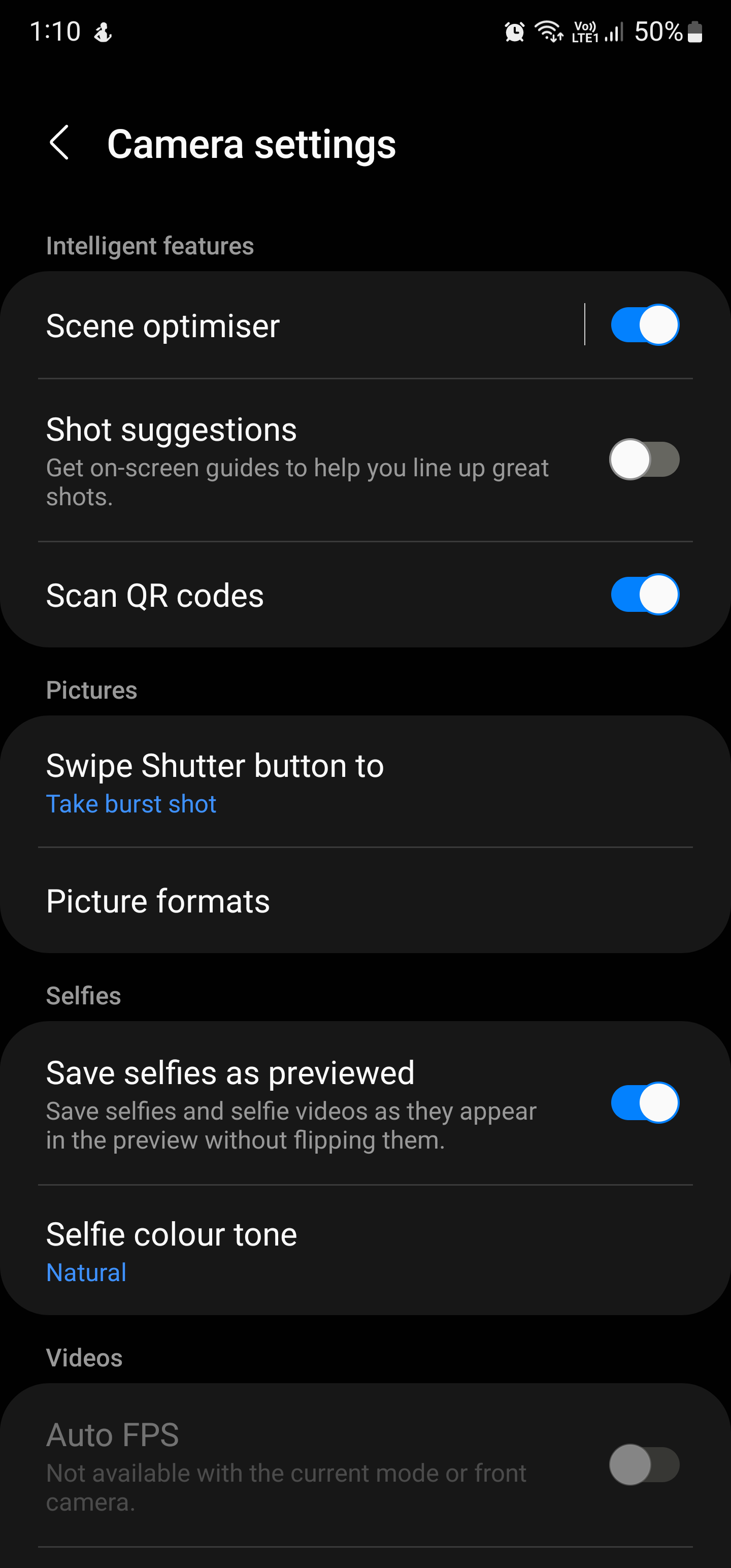Viewport: 731px width, 1568px height.
Task: Click the Natural colour tone label
Action: point(86,1272)
